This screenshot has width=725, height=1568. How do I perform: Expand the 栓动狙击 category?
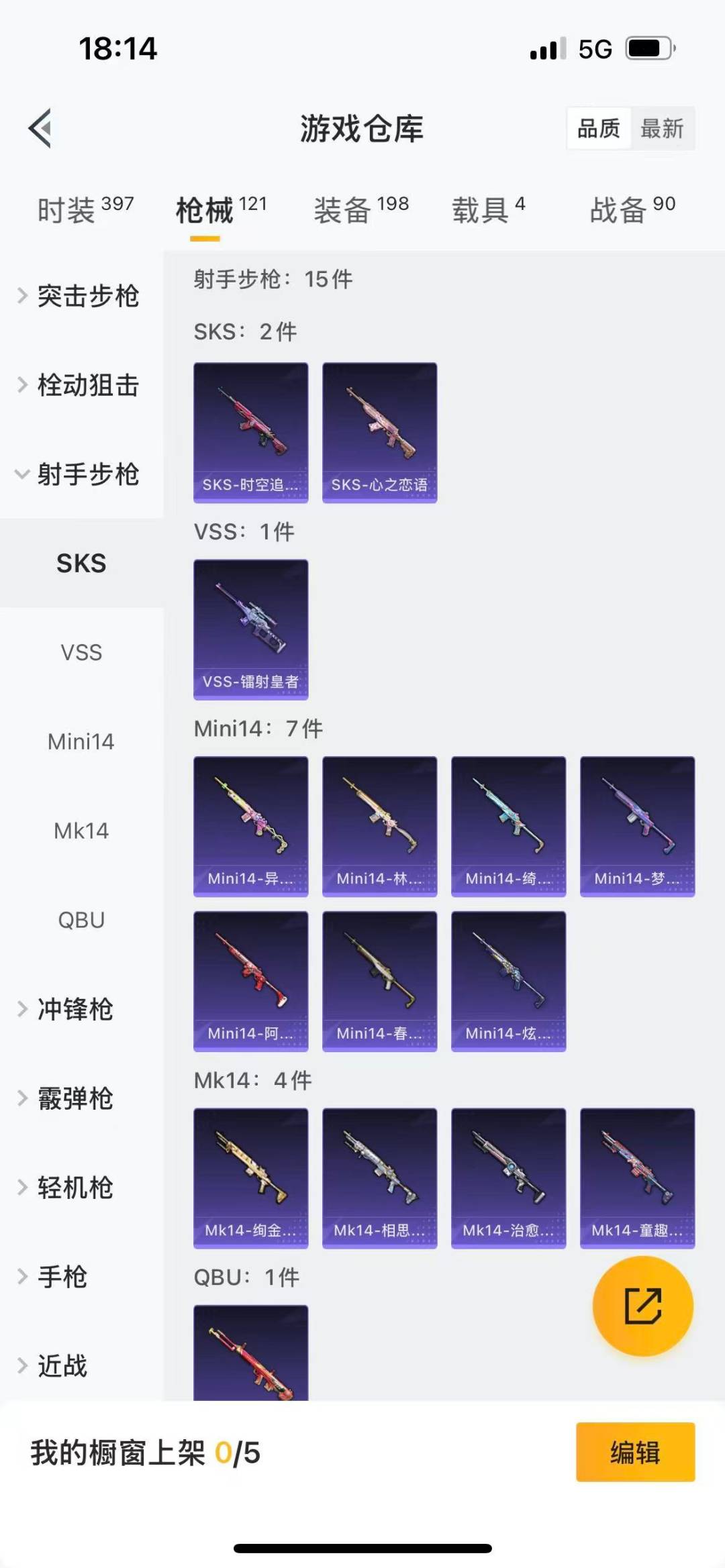tap(81, 385)
